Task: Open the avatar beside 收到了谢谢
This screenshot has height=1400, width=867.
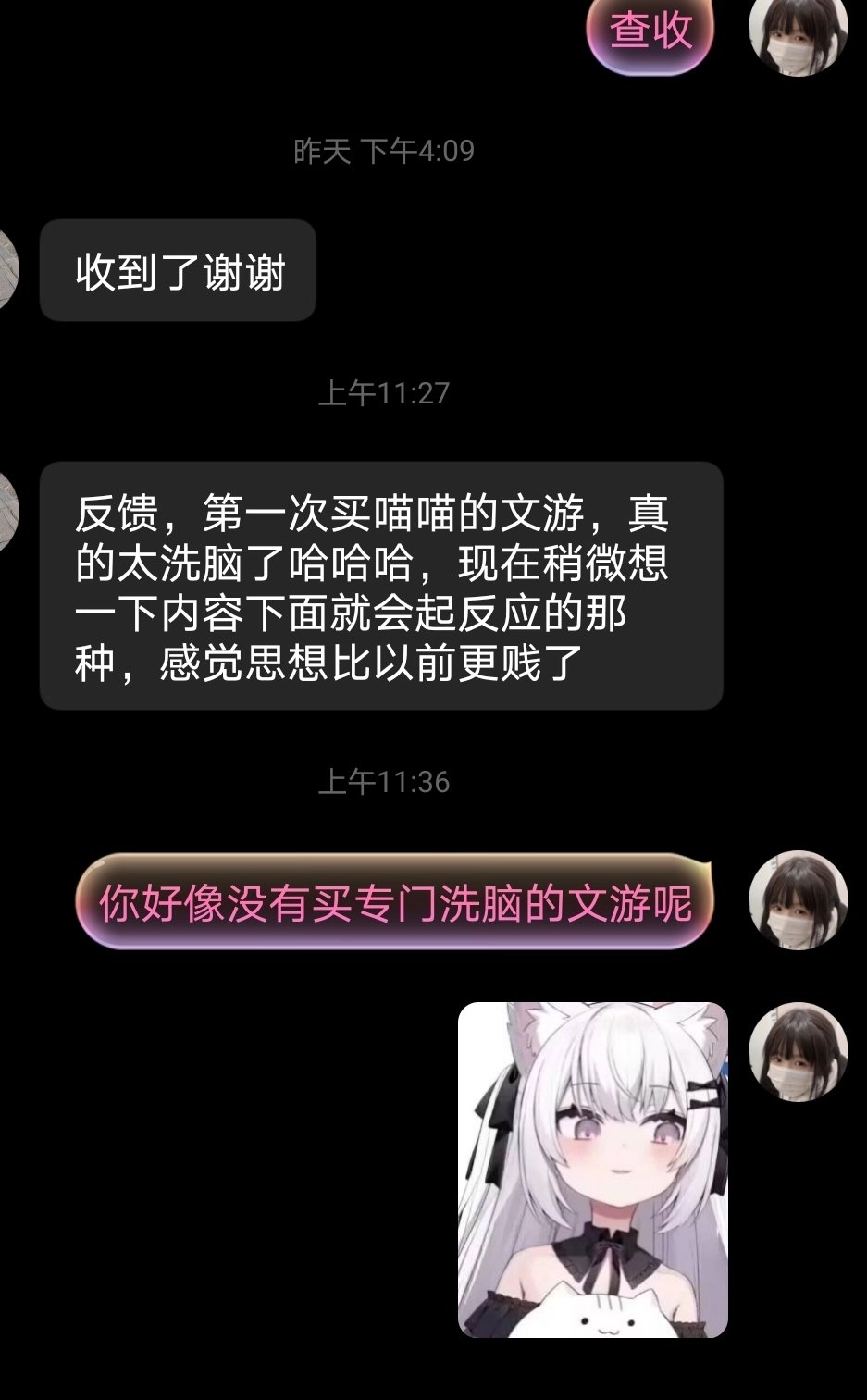Action: [x=7, y=269]
